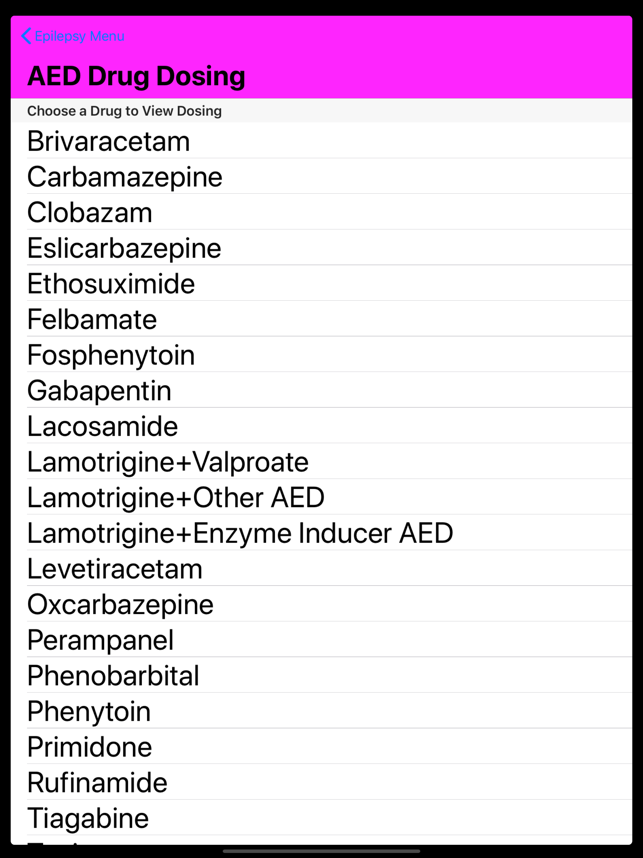Open Rufinamide dosing
Screen dimensions: 643x858
coord(97,783)
